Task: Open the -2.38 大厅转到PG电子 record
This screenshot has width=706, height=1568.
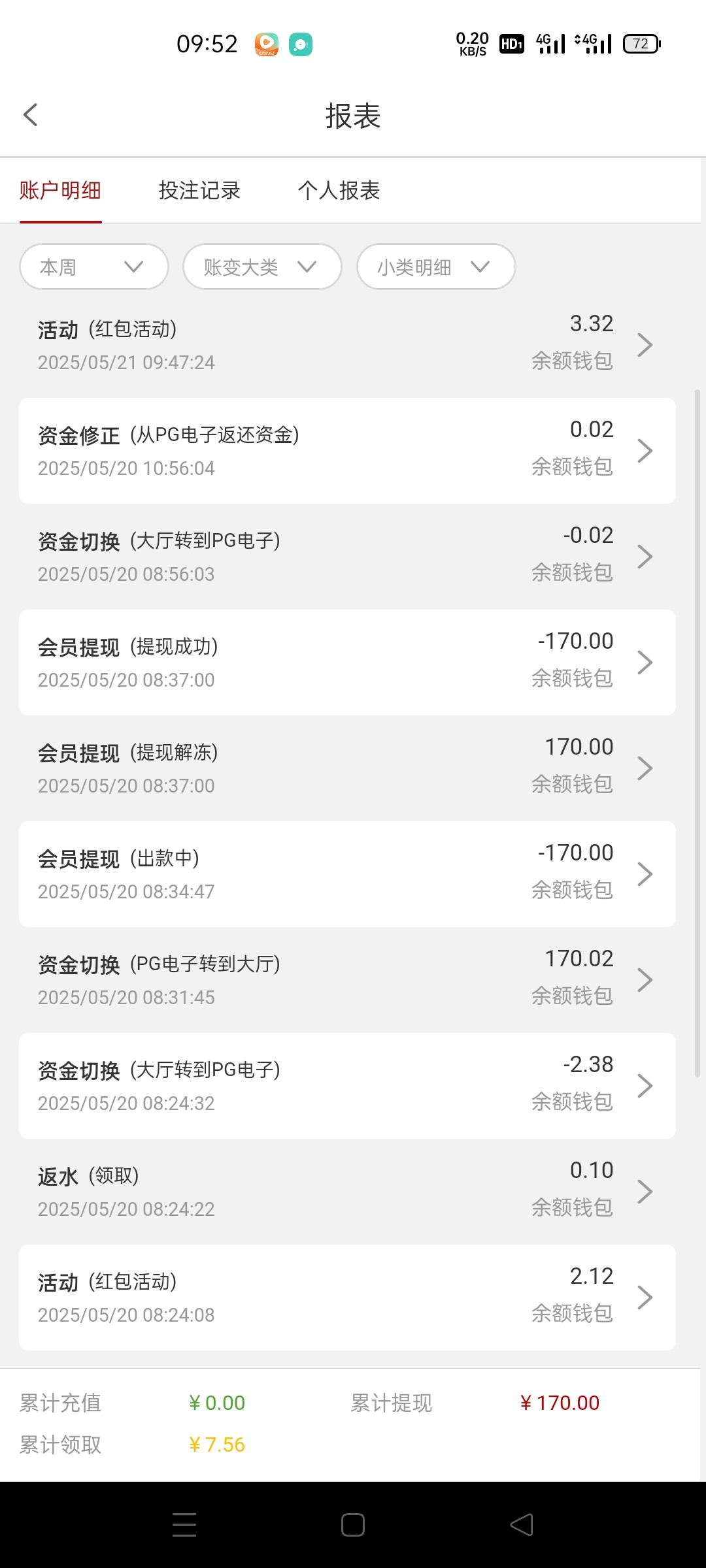Action: pos(347,1086)
